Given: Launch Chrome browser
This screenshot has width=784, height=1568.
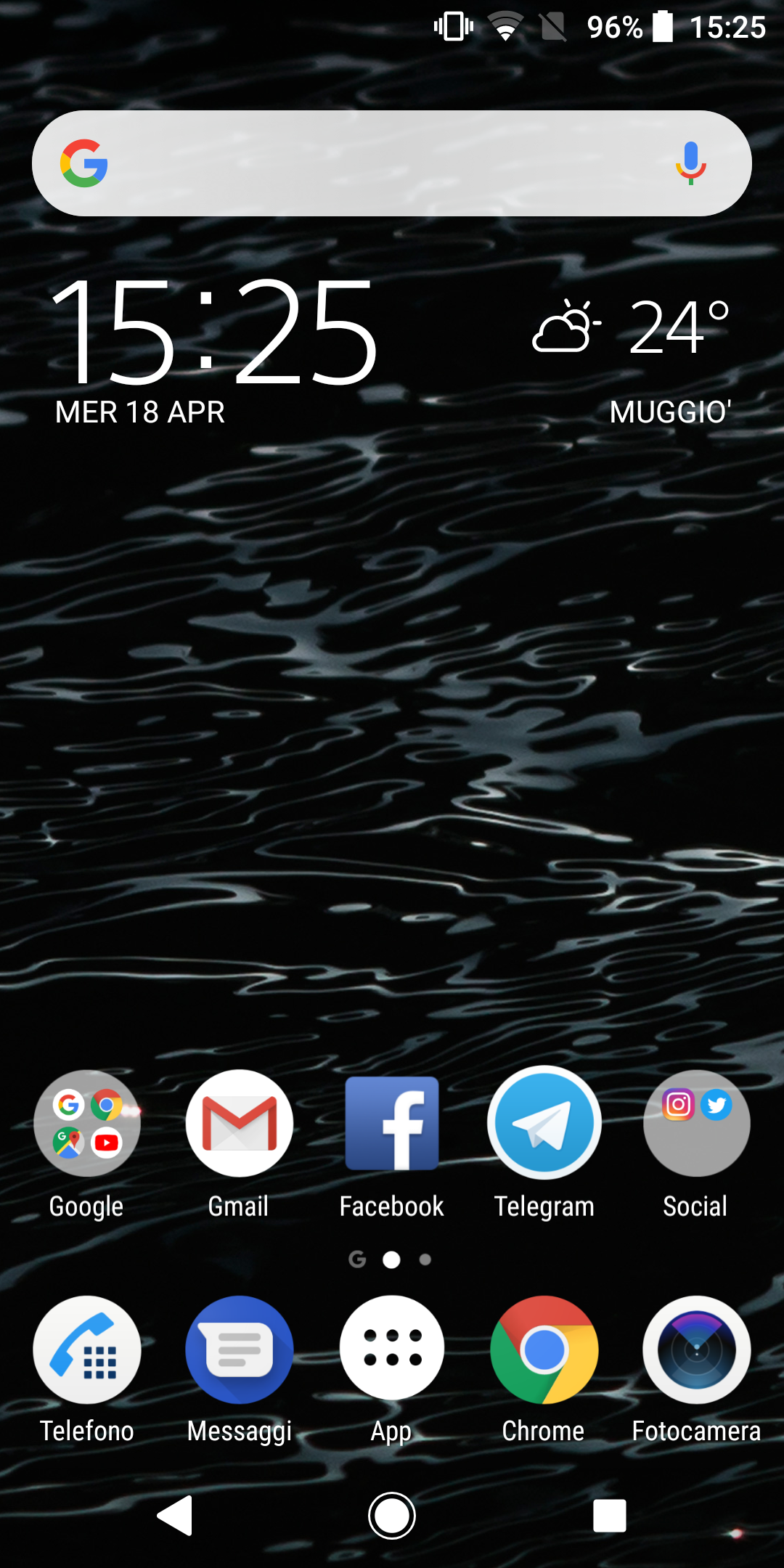Looking at the screenshot, I should [x=544, y=1349].
